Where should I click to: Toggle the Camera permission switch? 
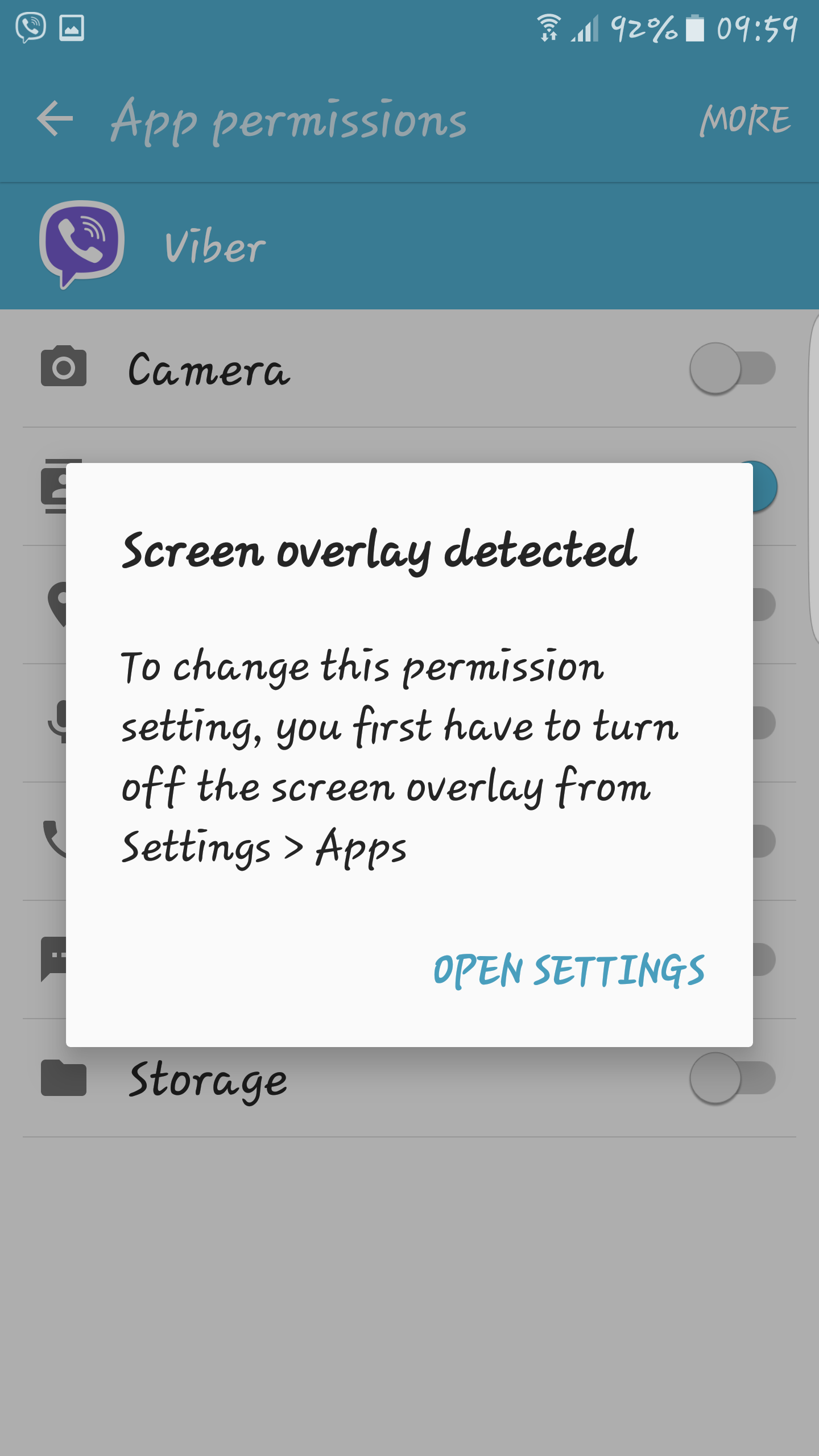[x=733, y=369]
